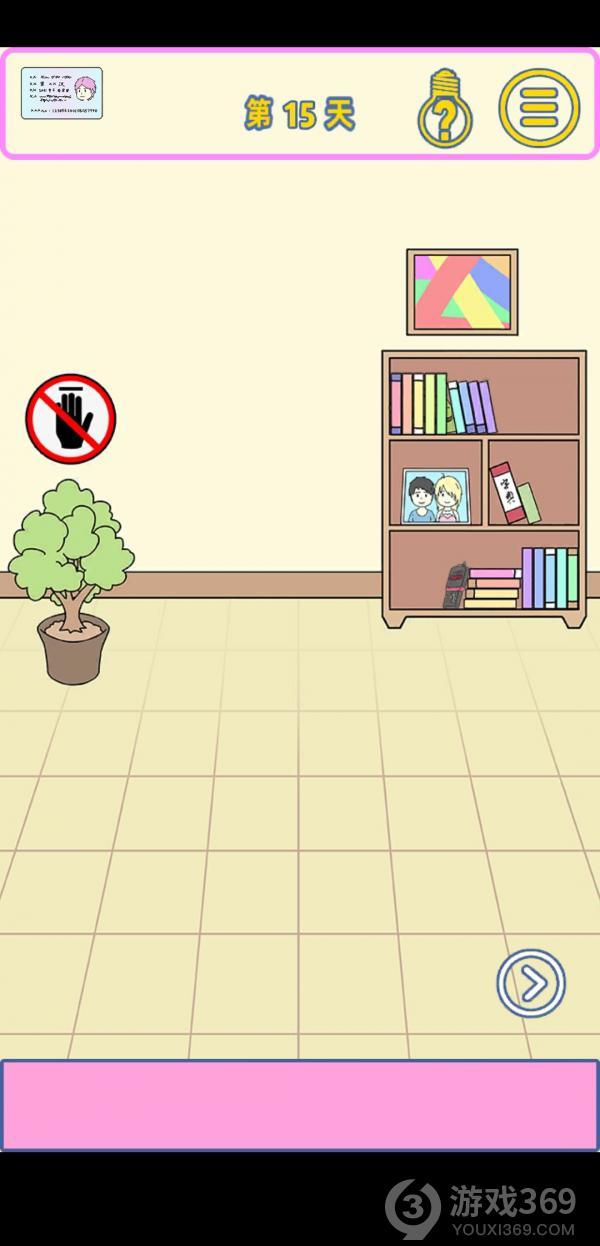
Task: Tap the colorful painting above the bookshelf
Action: [x=462, y=292]
